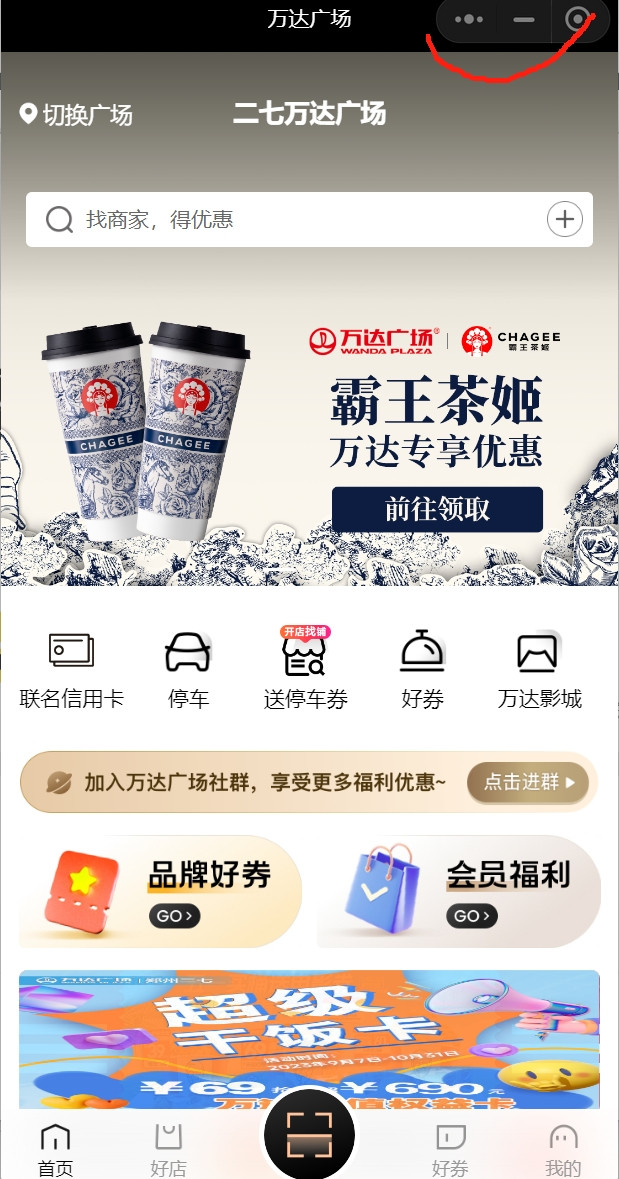Switch to the 好券 bottom tab
619x1179 pixels.
pyautogui.click(x=450, y=1149)
